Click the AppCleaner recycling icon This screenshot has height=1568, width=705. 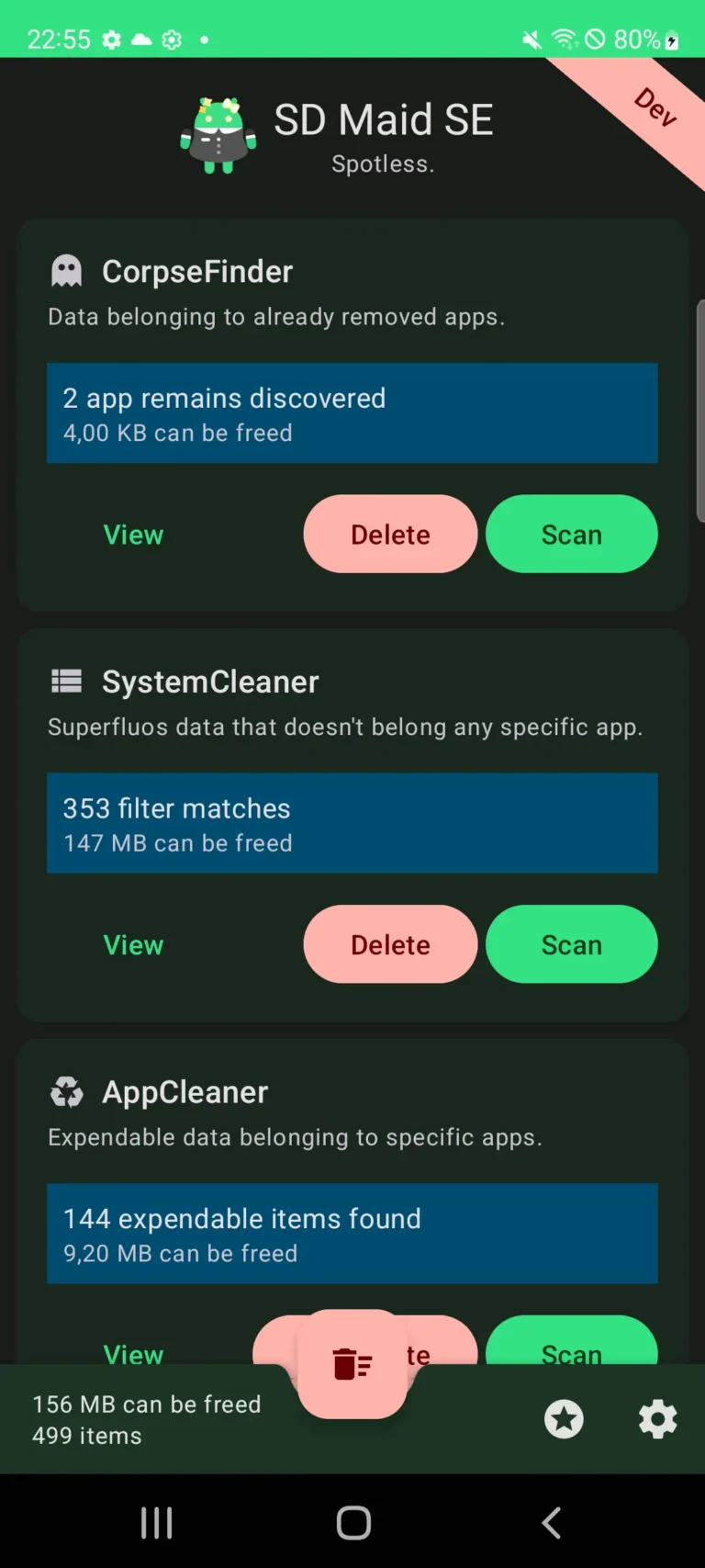click(65, 1091)
